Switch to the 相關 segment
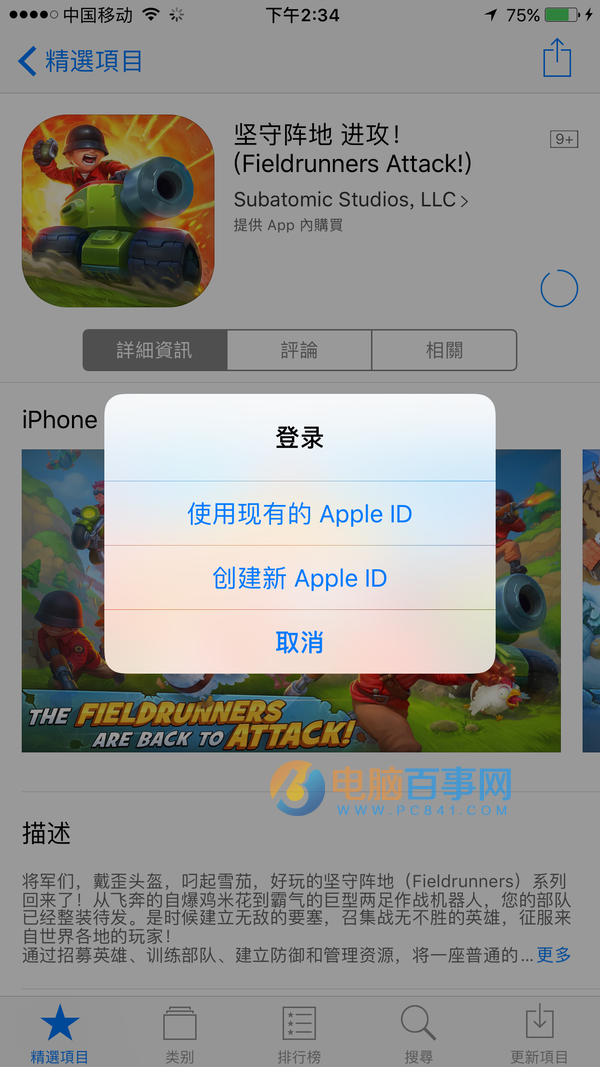The height and width of the screenshot is (1067, 600). 444,350
